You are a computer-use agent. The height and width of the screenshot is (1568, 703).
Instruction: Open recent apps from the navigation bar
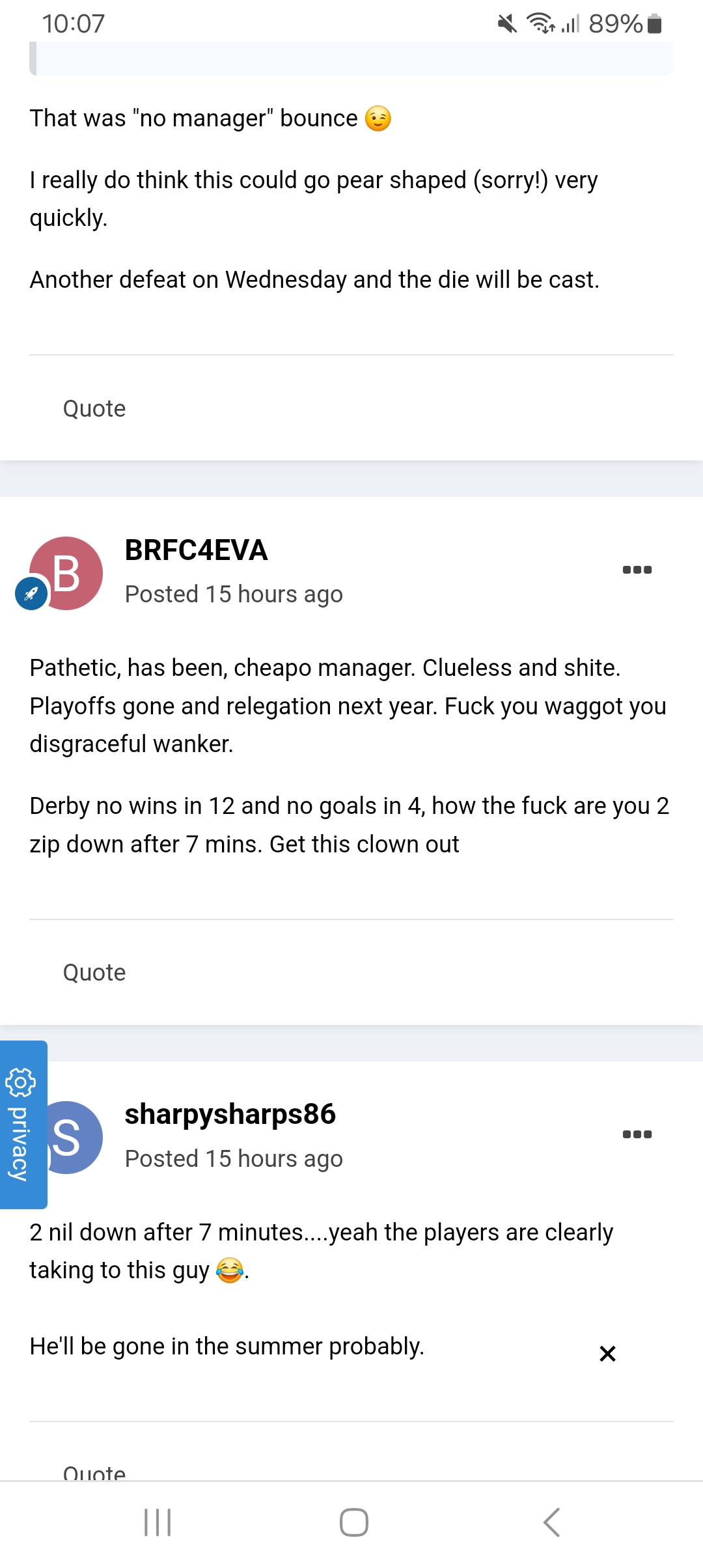(x=158, y=1522)
